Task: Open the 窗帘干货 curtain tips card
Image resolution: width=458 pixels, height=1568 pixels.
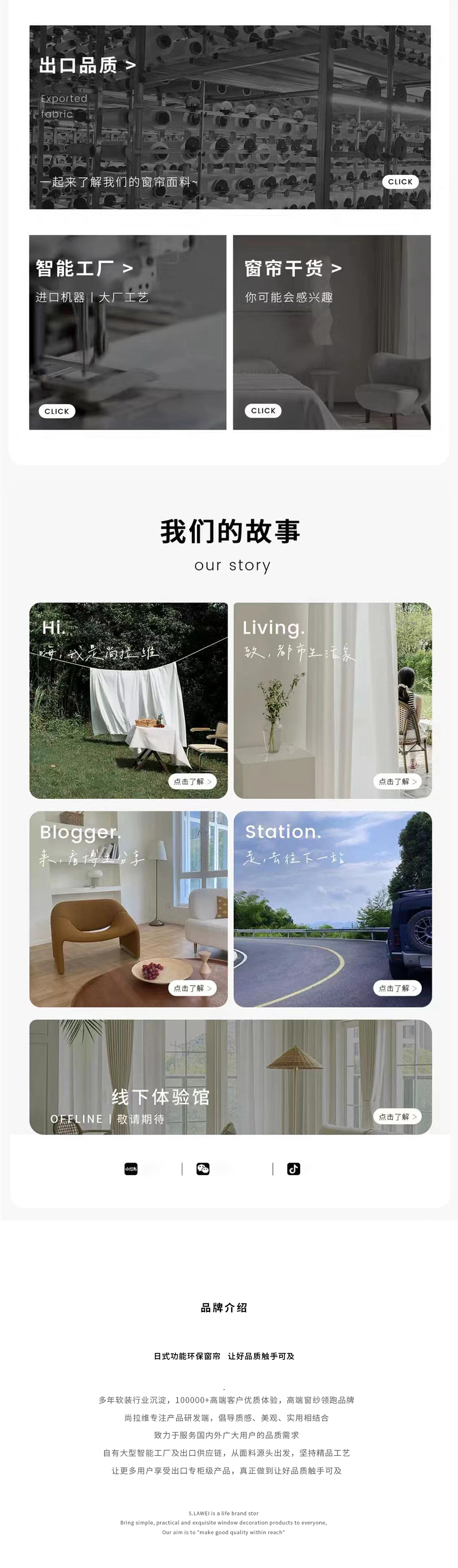Action: click(331, 333)
